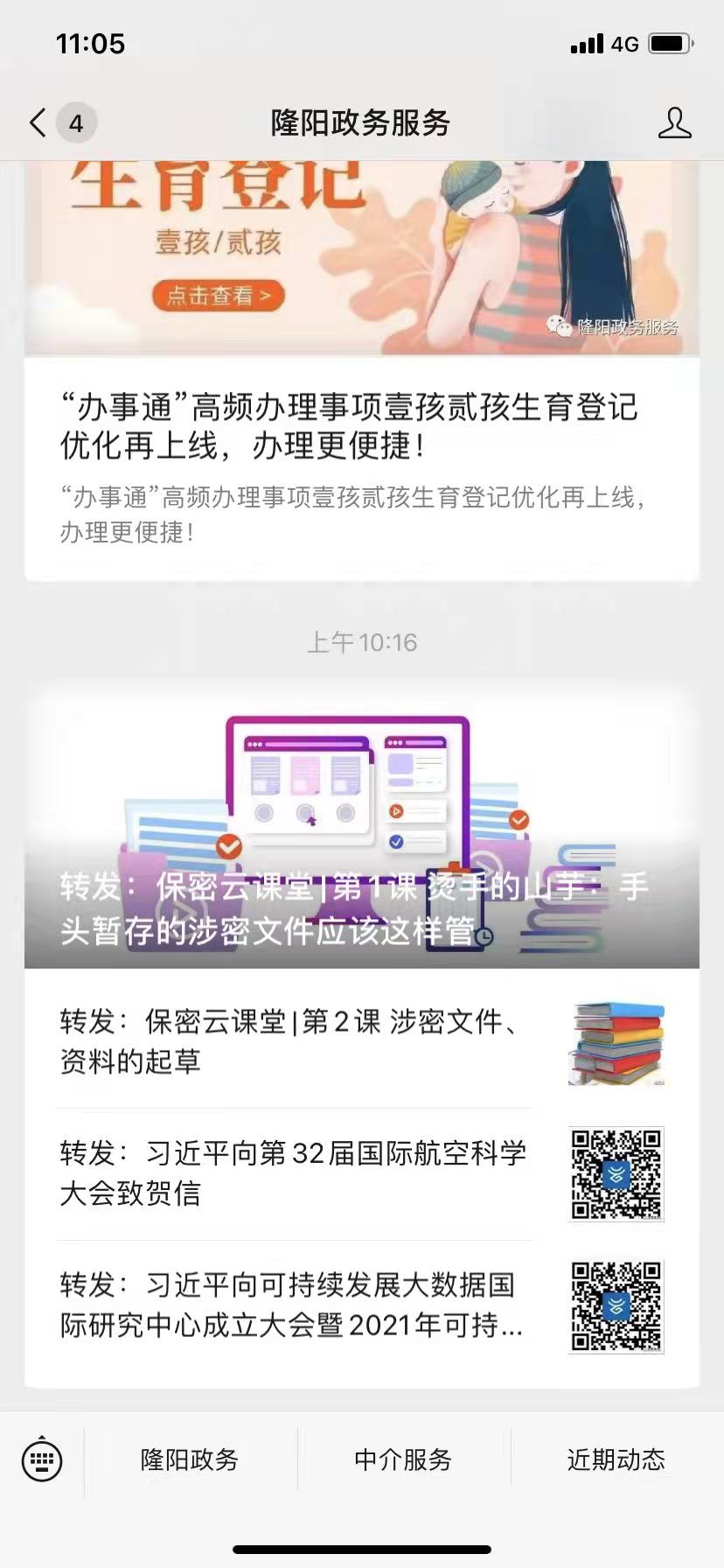Open the 隆阳政务 menu
Viewport: 724px width, 1568px height.
(x=190, y=1459)
